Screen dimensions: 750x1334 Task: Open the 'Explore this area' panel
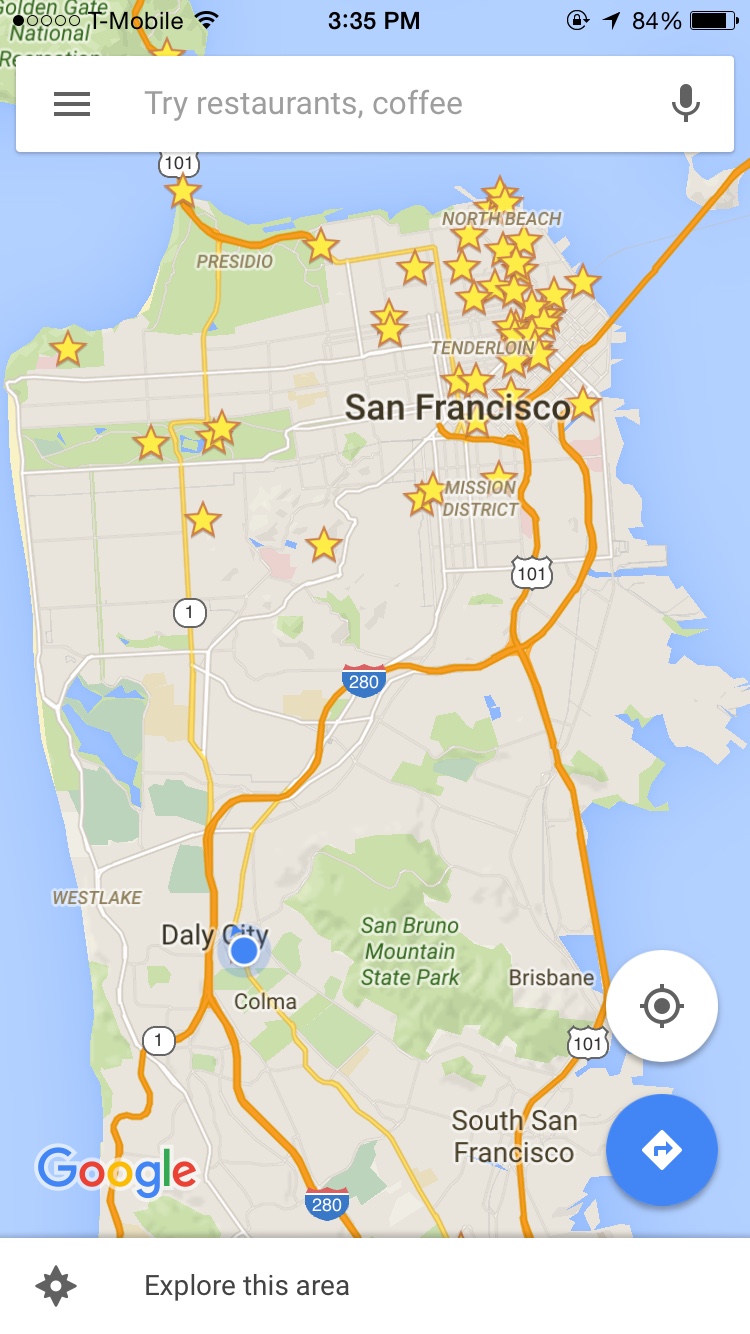(x=246, y=1285)
